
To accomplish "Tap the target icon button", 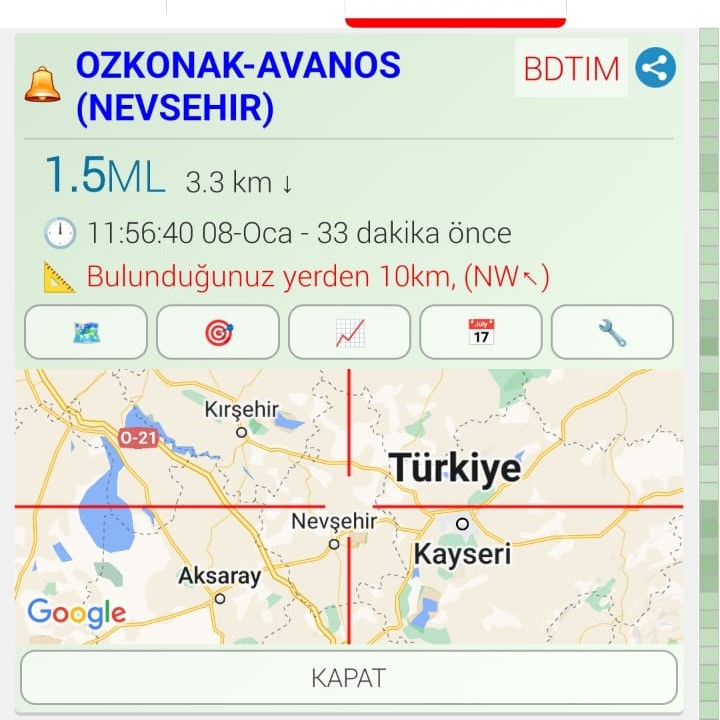I will 218,332.
